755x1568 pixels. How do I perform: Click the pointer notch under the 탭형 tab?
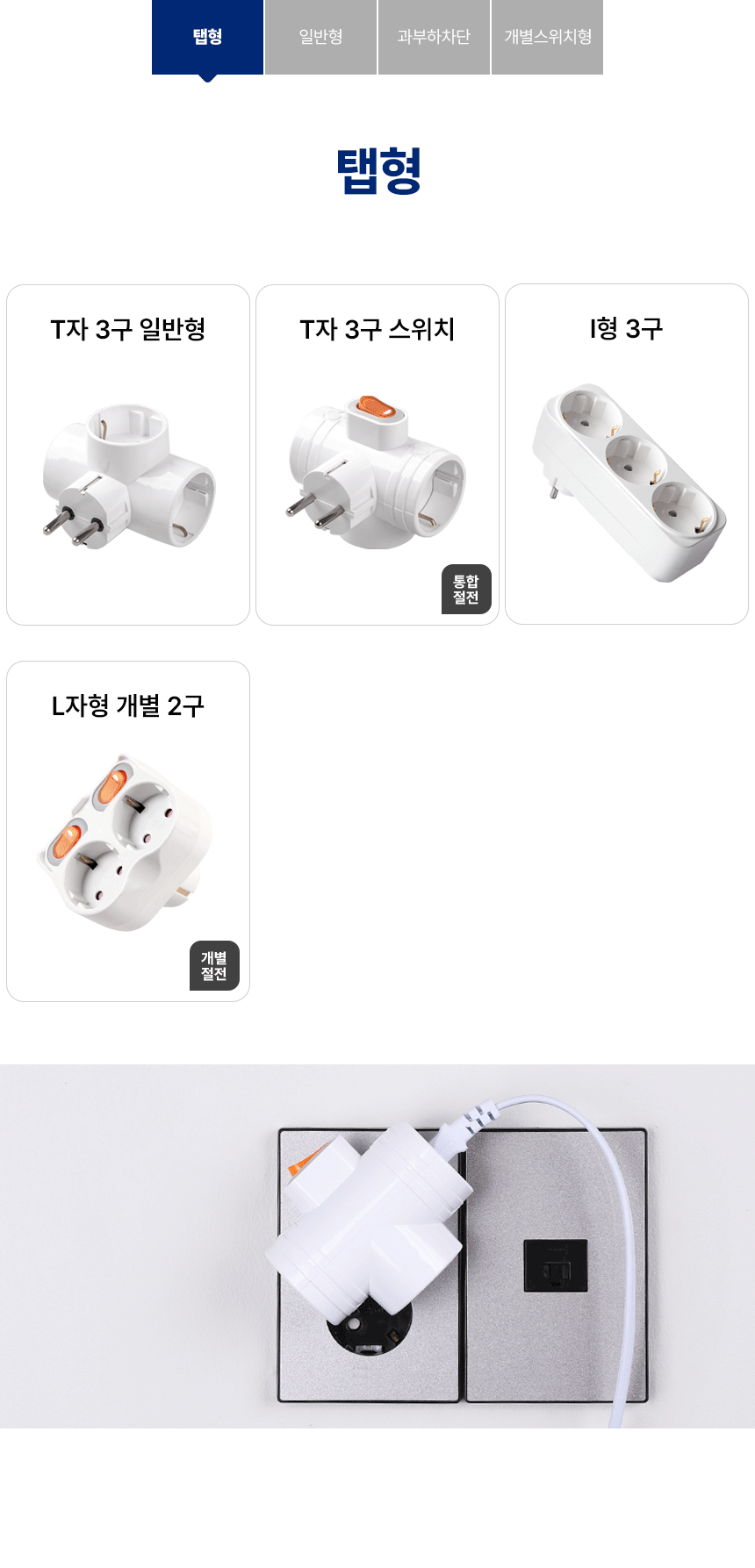pyautogui.click(x=207, y=79)
